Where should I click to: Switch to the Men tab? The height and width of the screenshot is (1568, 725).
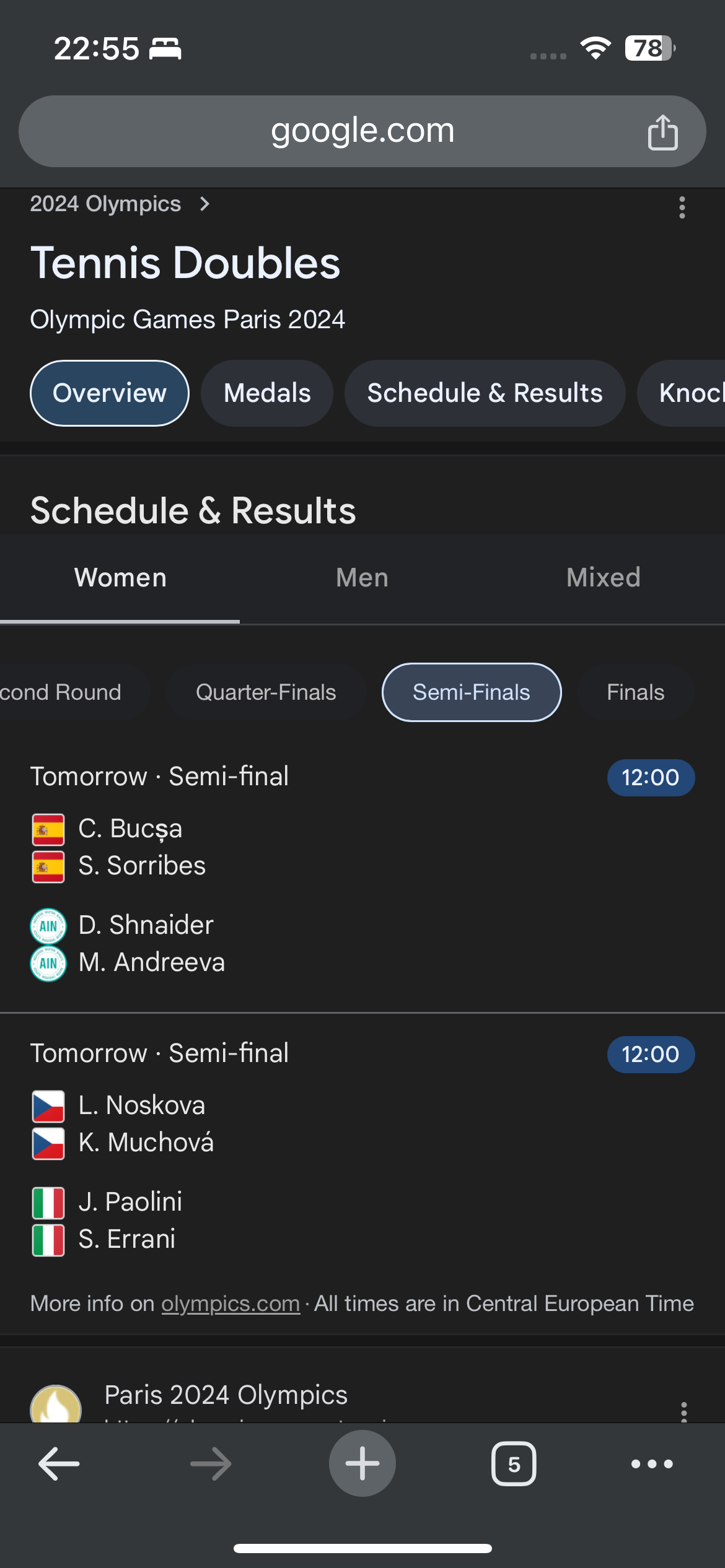362,578
